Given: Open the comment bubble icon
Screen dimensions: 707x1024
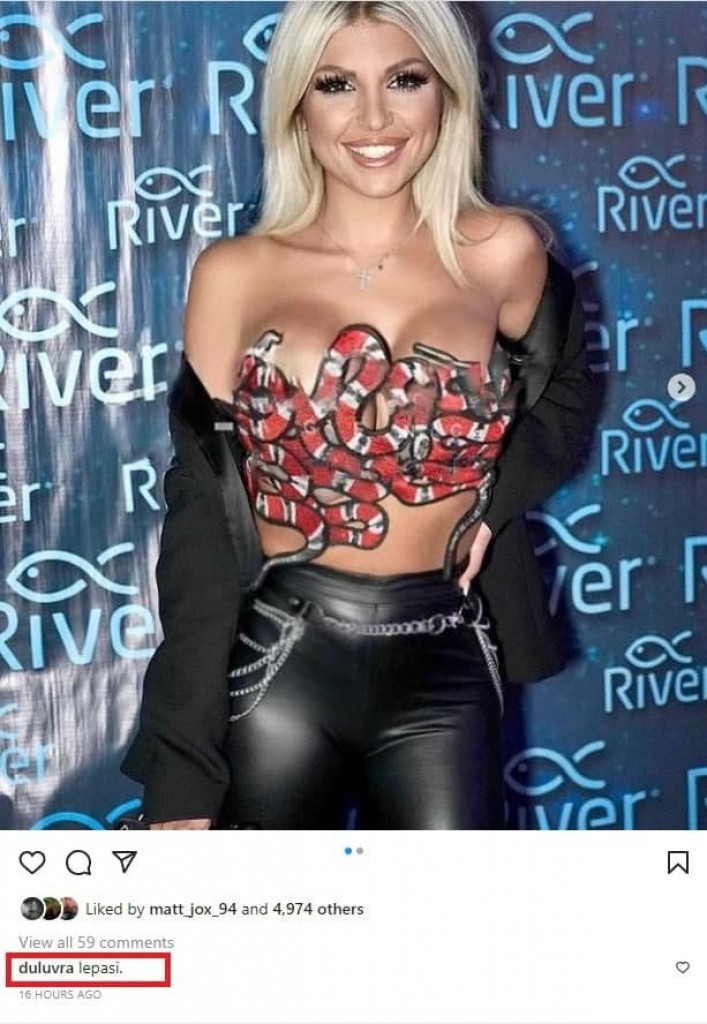Looking at the screenshot, I should [x=78, y=862].
